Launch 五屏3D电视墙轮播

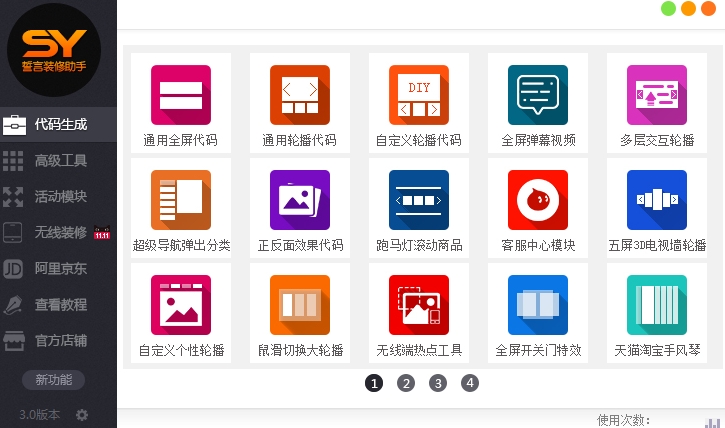click(x=657, y=208)
